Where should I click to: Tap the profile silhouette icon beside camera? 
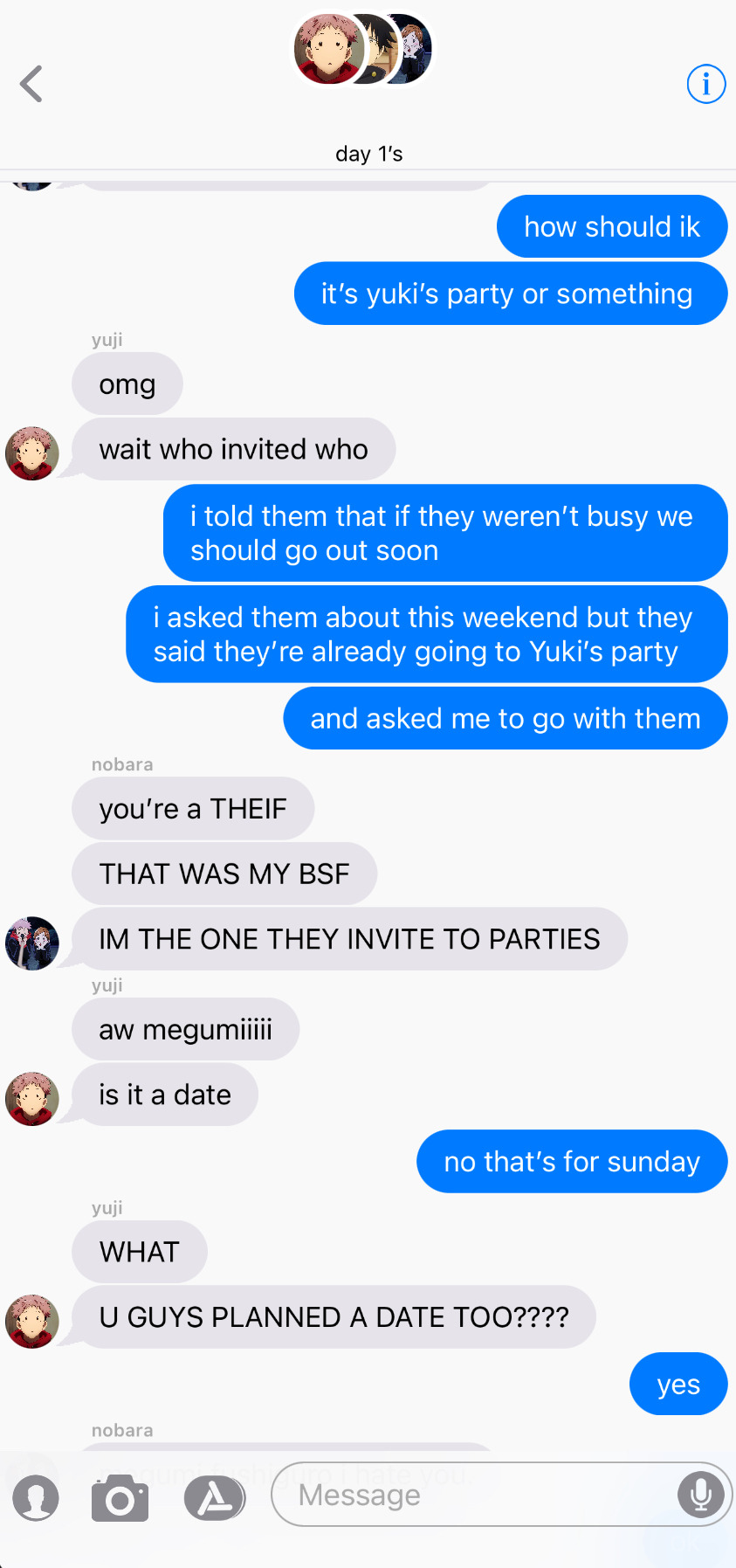click(36, 1498)
